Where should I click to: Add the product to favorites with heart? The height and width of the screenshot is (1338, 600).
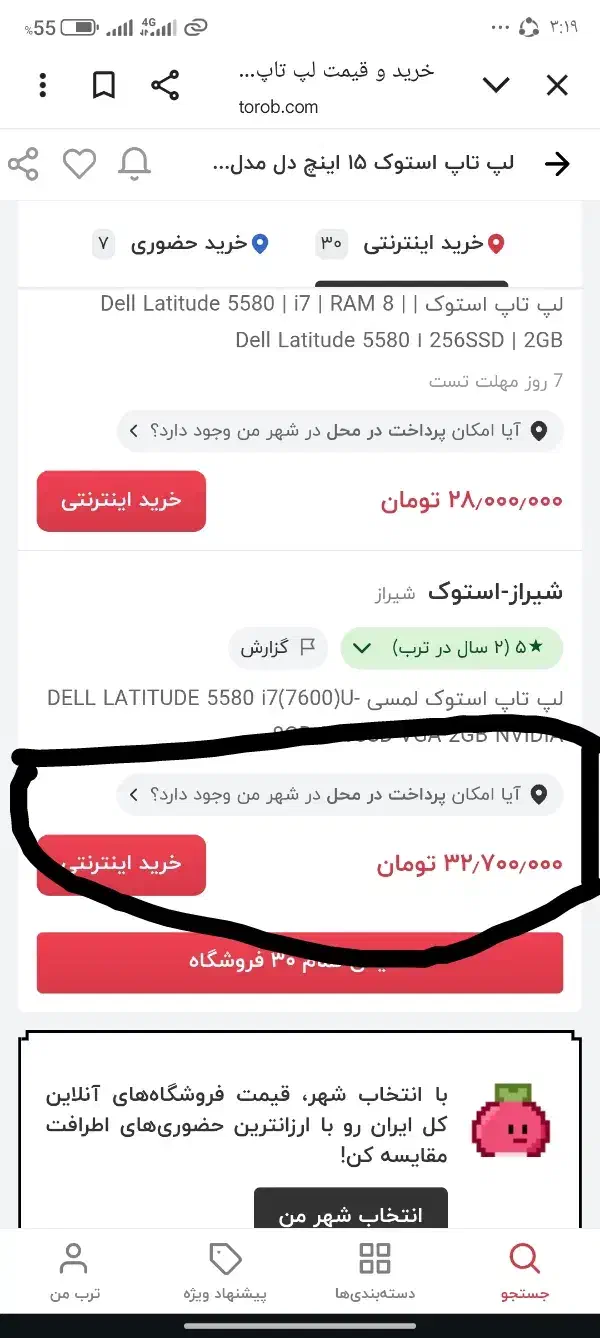[80, 164]
